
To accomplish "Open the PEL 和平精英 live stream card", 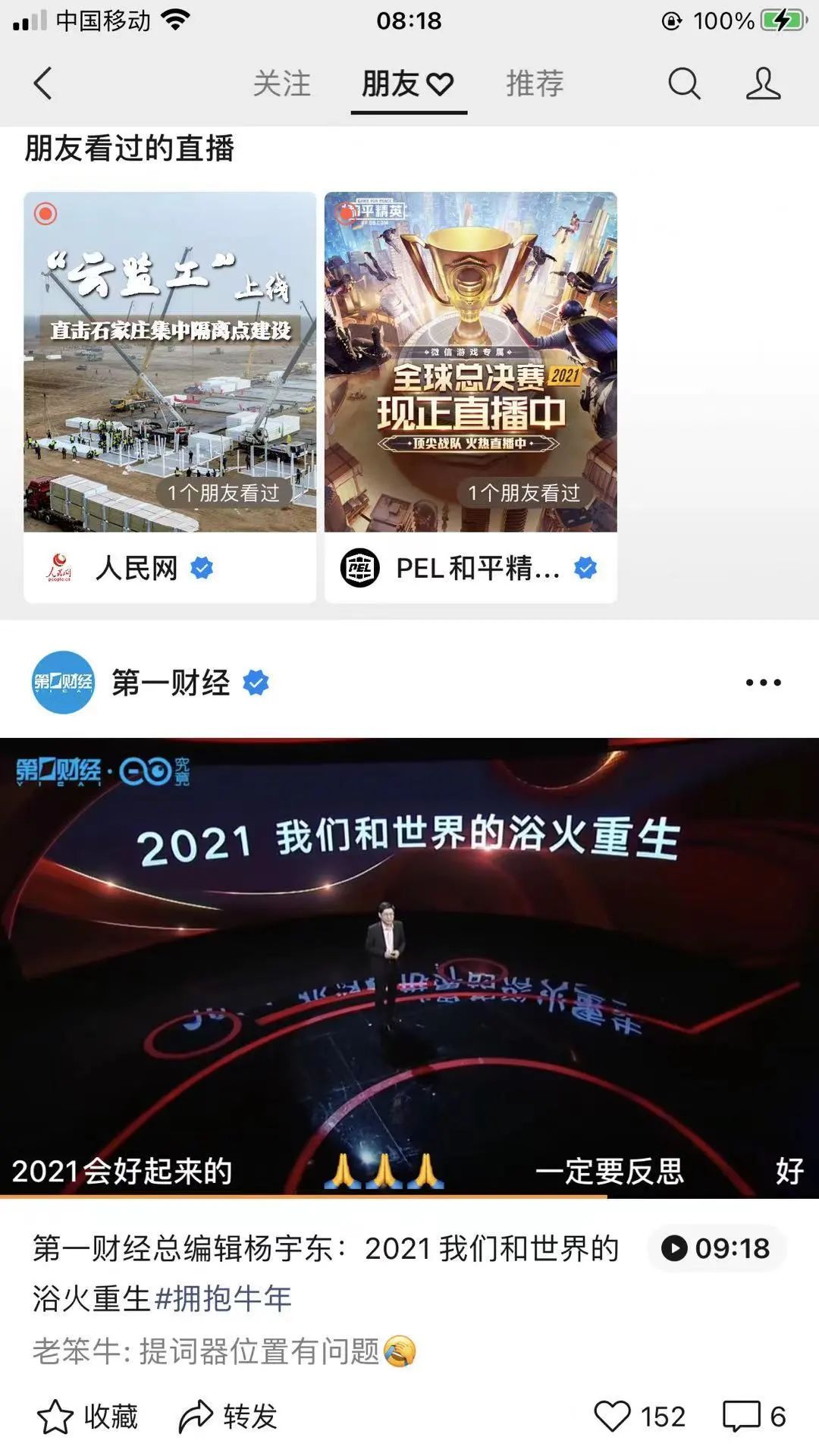I will coord(470,362).
